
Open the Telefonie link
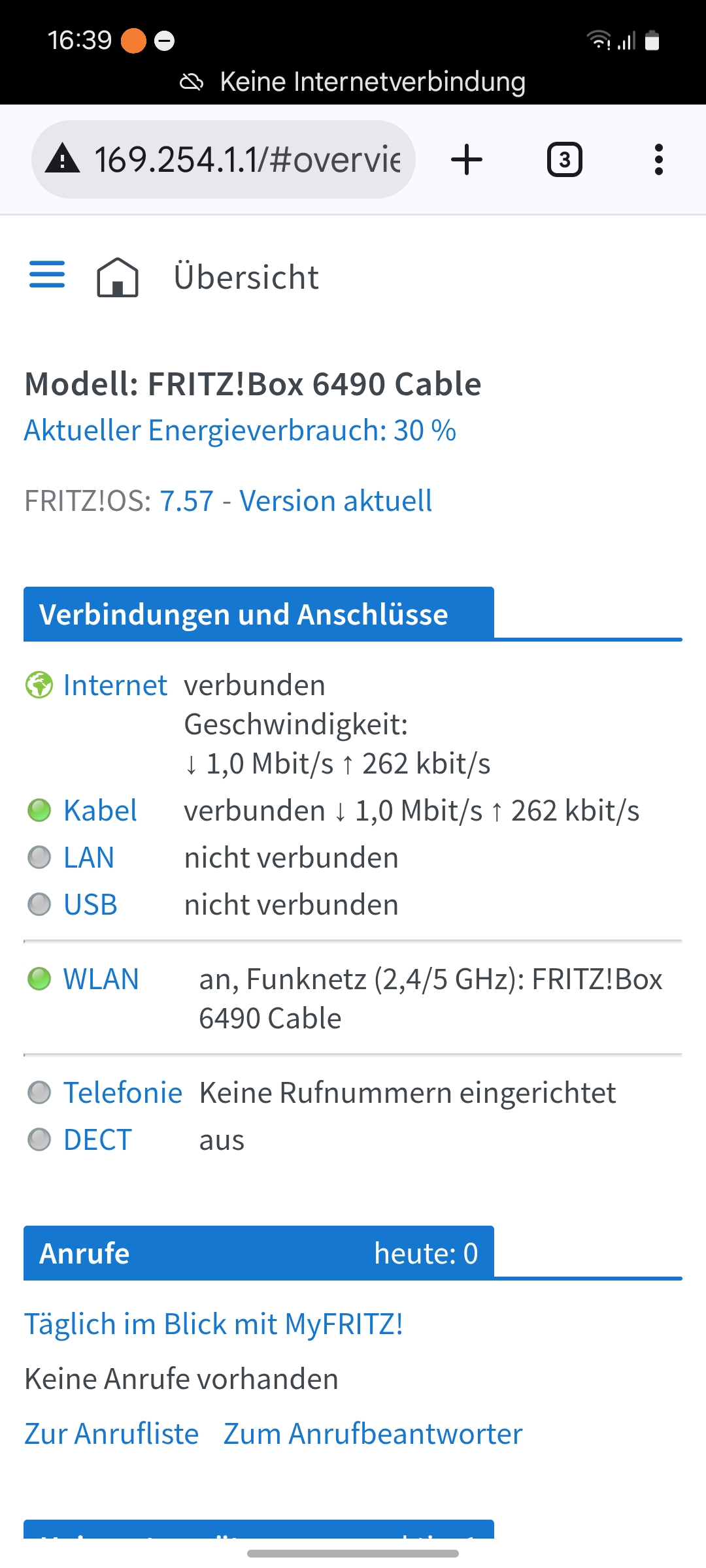pos(122,1093)
